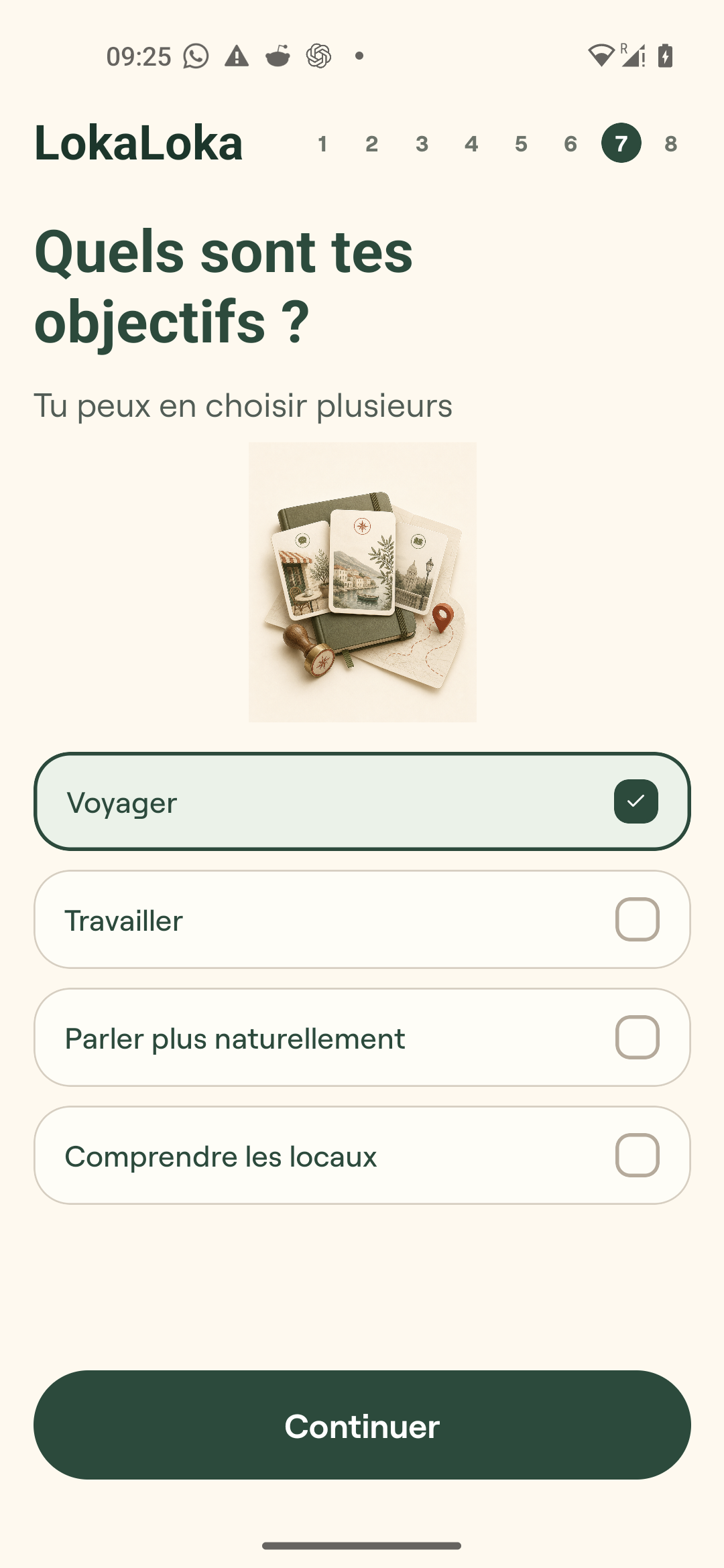
Task: Tap the Continuer button
Action: tap(362, 1425)
